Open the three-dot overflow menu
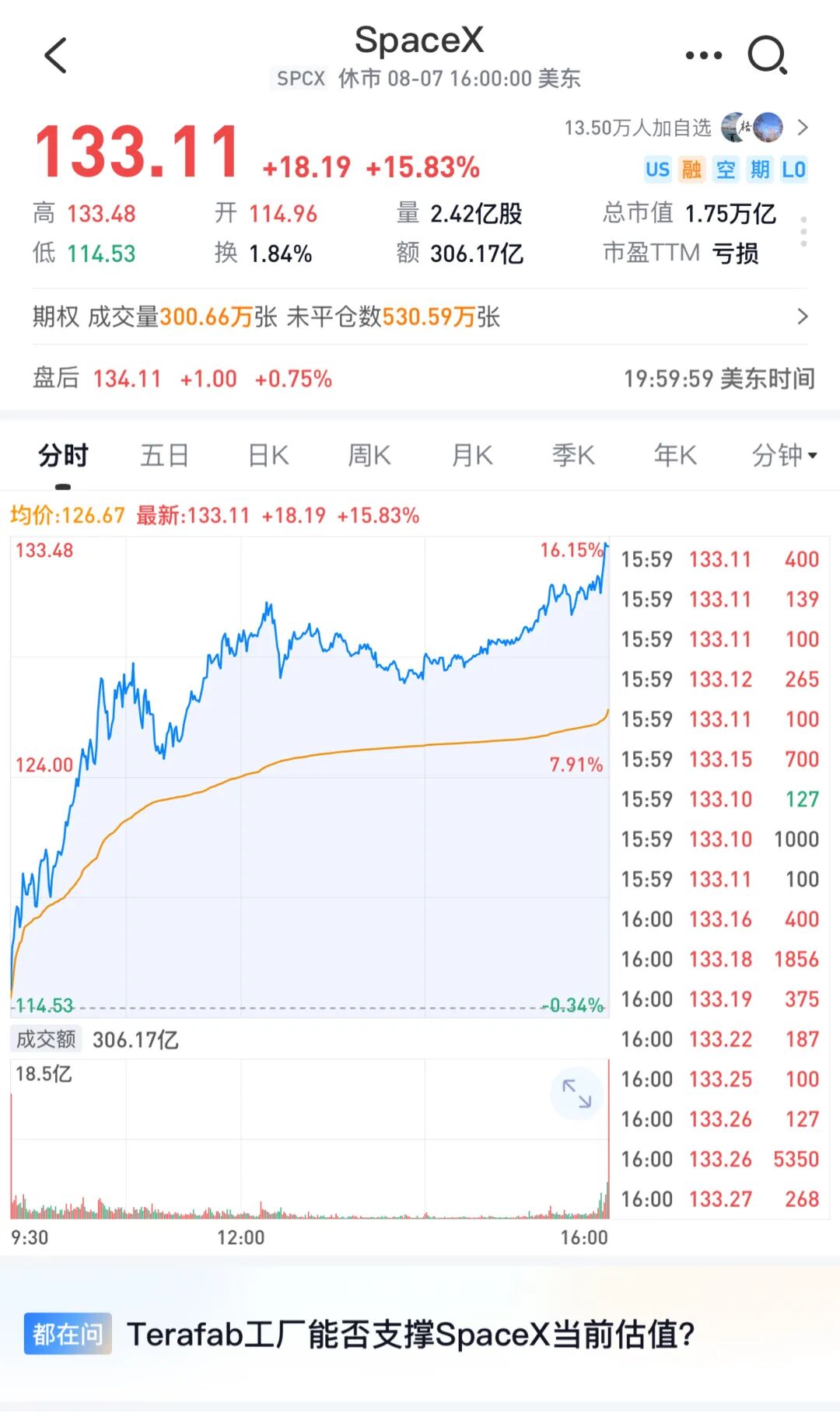 [x=703, y=55]
